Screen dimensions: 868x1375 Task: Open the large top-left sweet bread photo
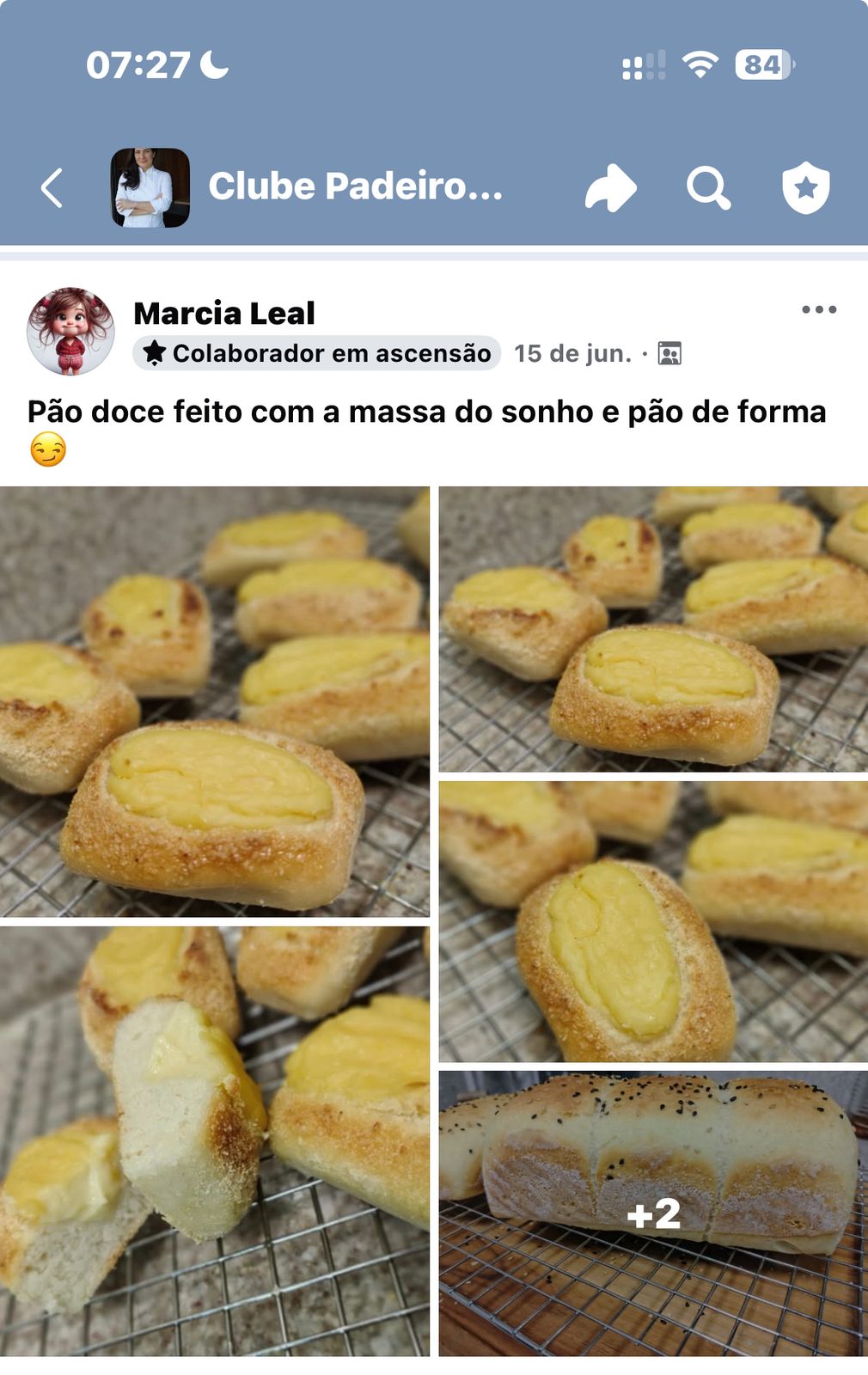[x=214, y=701]
